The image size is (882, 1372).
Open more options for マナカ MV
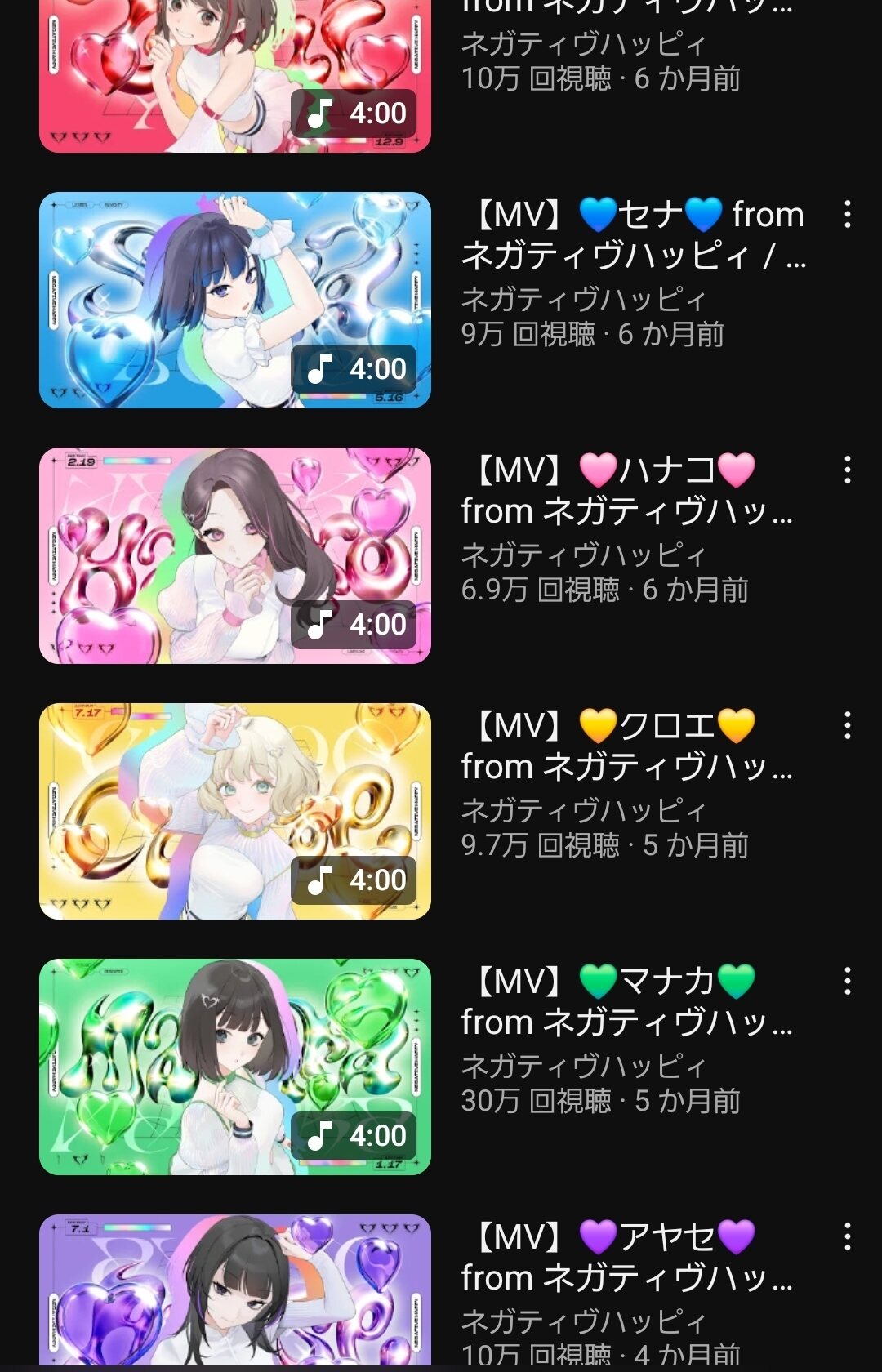[x=848, y=982]
